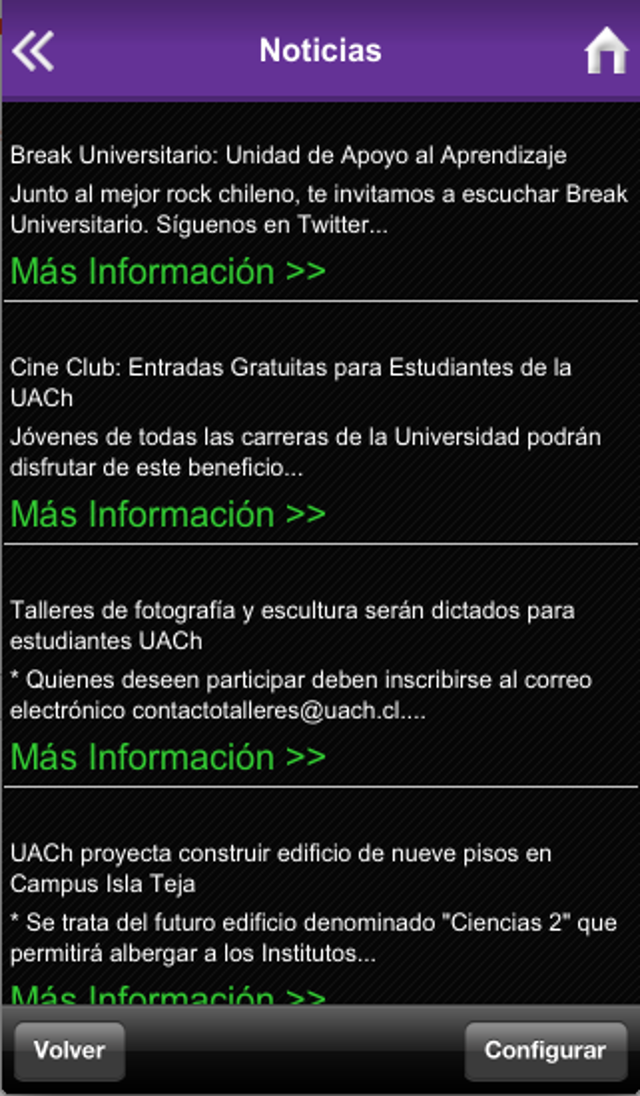Open Más Información for Cine Club news
This screenshot has height=1096, width=640.
[x=168, y=514]
